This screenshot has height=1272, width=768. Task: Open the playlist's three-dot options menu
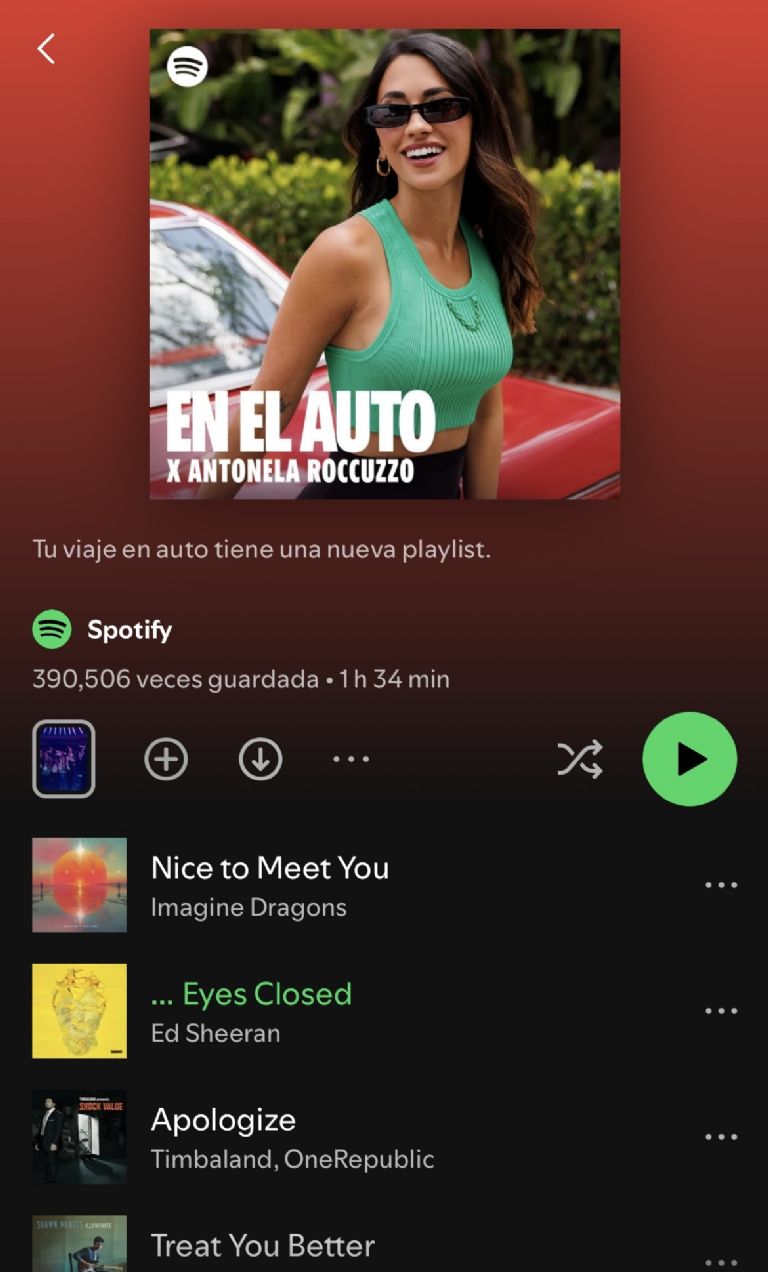[x=351, y=760]
